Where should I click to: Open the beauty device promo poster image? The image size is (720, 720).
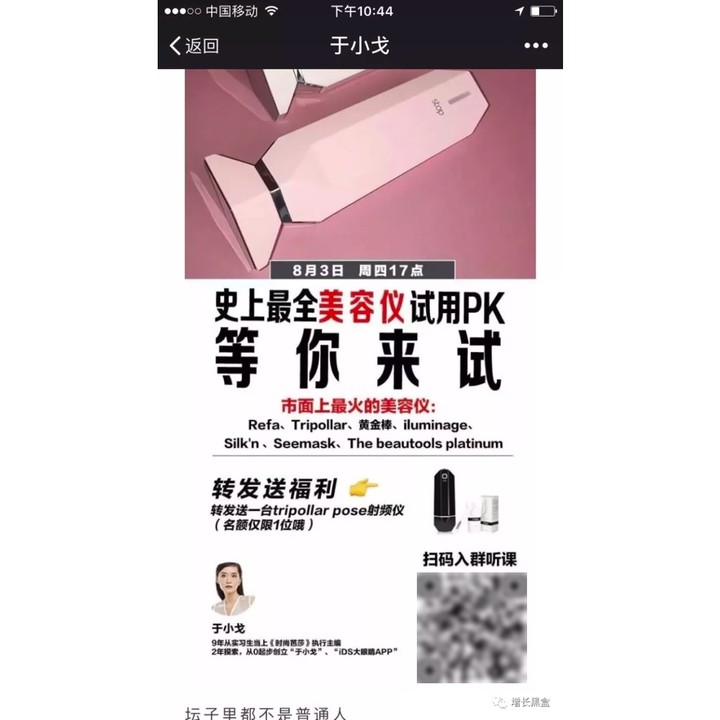(360, 380)
